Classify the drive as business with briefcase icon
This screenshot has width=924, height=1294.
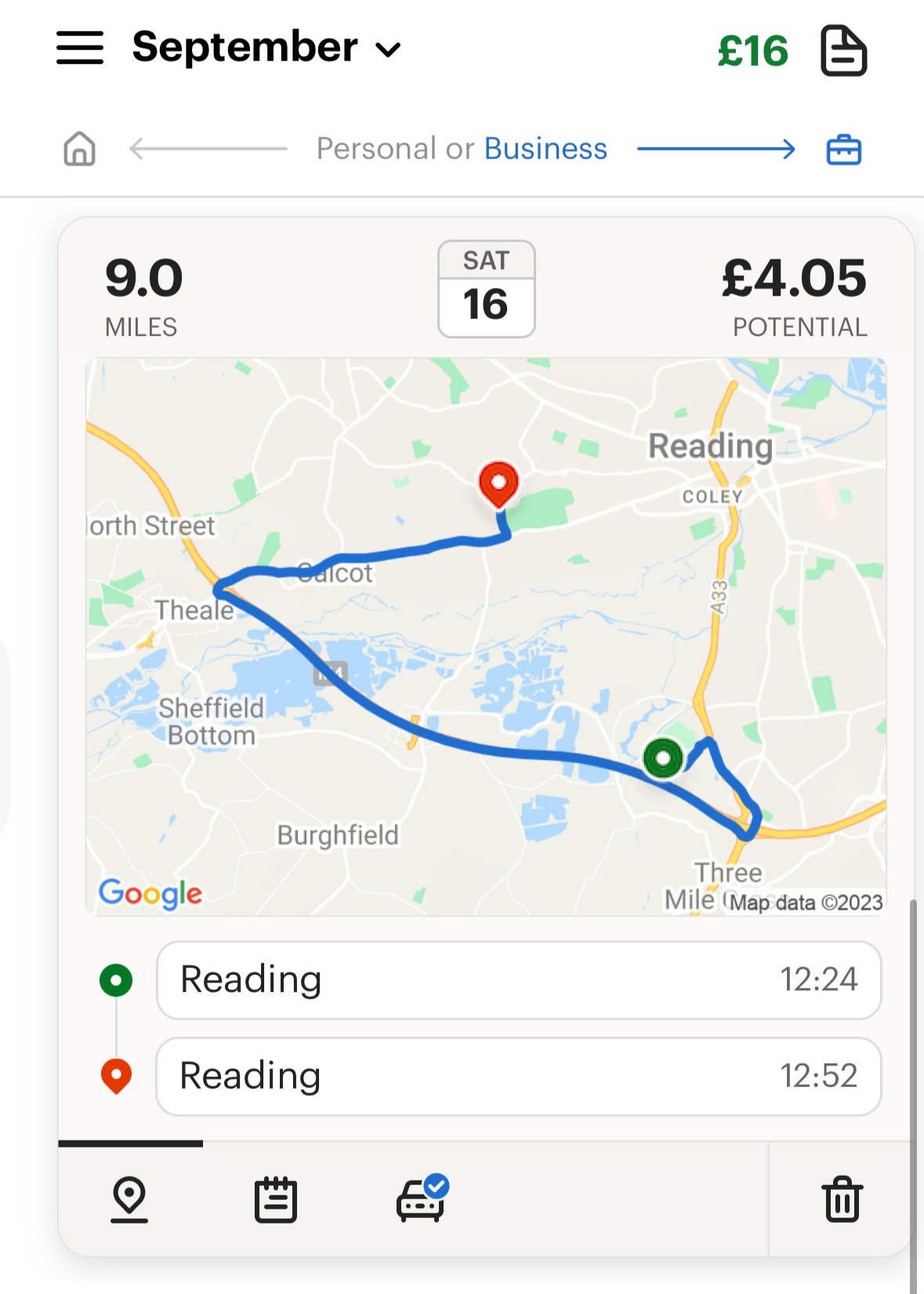click(x=843, y=150)
